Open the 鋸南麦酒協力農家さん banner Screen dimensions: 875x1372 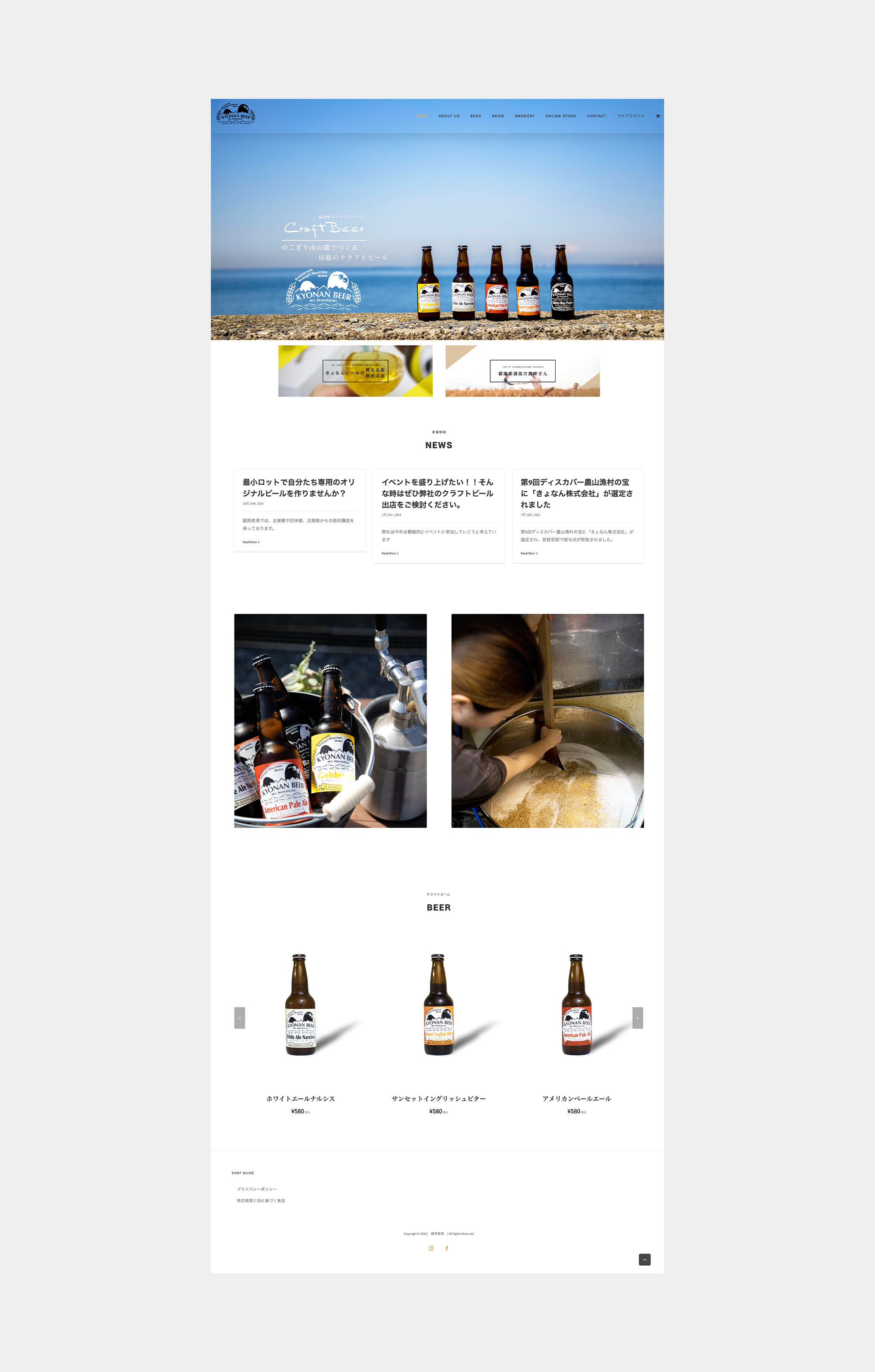coord(522,371)
